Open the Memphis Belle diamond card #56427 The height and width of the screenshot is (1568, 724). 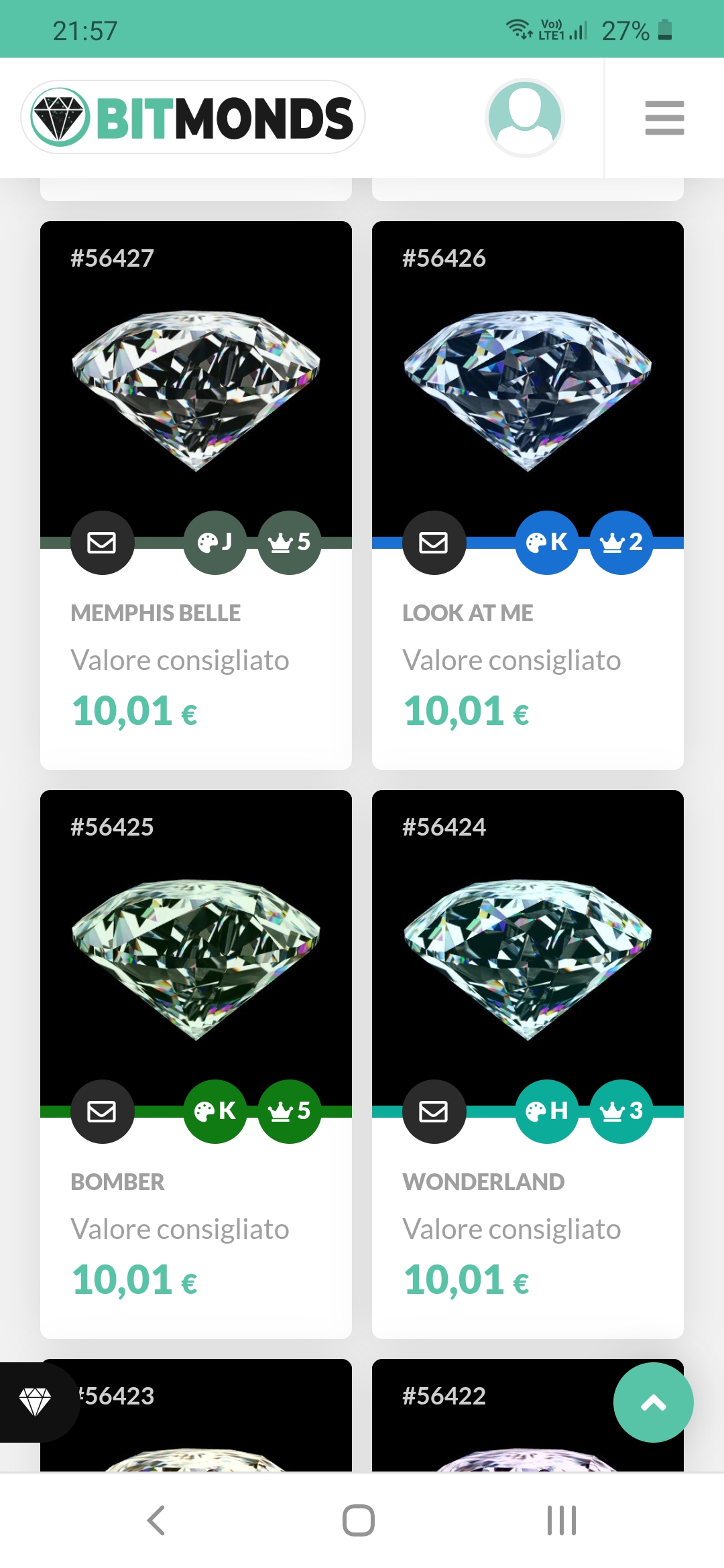196,389
